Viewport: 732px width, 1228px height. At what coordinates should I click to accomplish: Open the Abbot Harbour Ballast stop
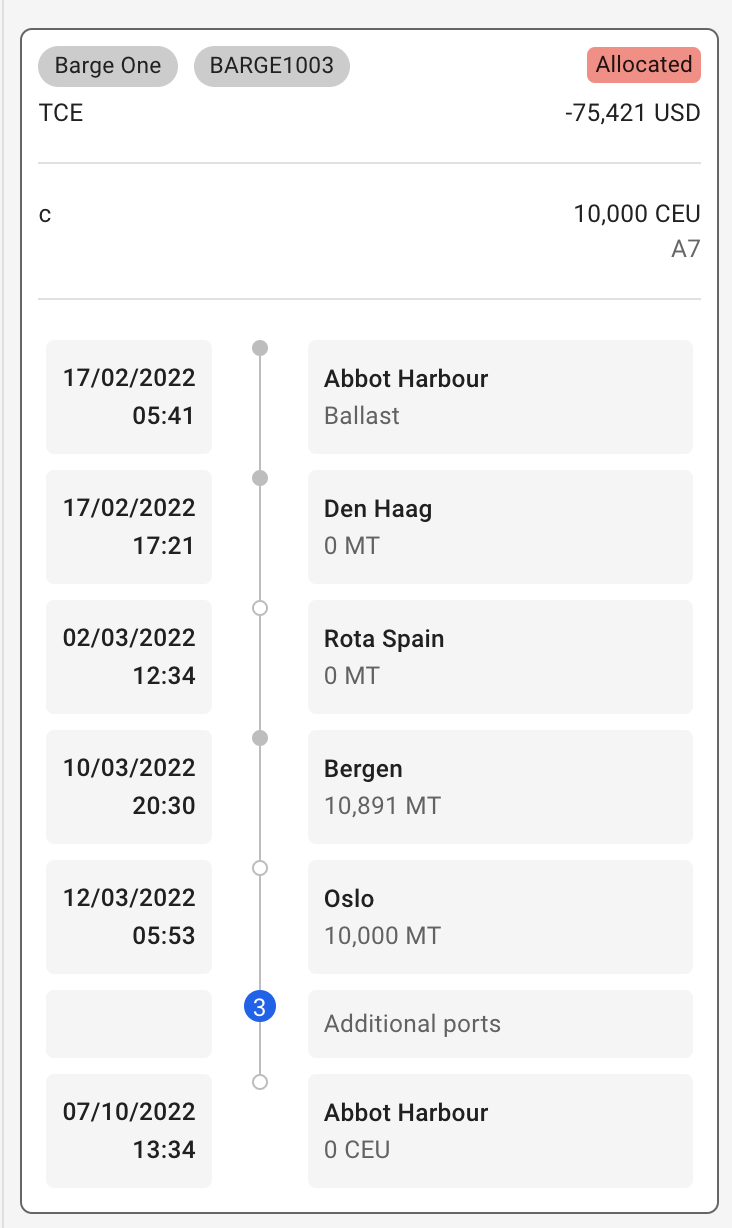pos(499,397)
